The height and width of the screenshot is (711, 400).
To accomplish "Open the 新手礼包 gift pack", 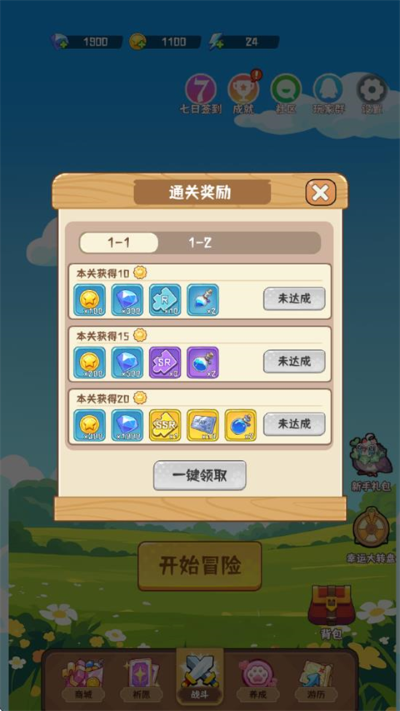I will (371, 462).
